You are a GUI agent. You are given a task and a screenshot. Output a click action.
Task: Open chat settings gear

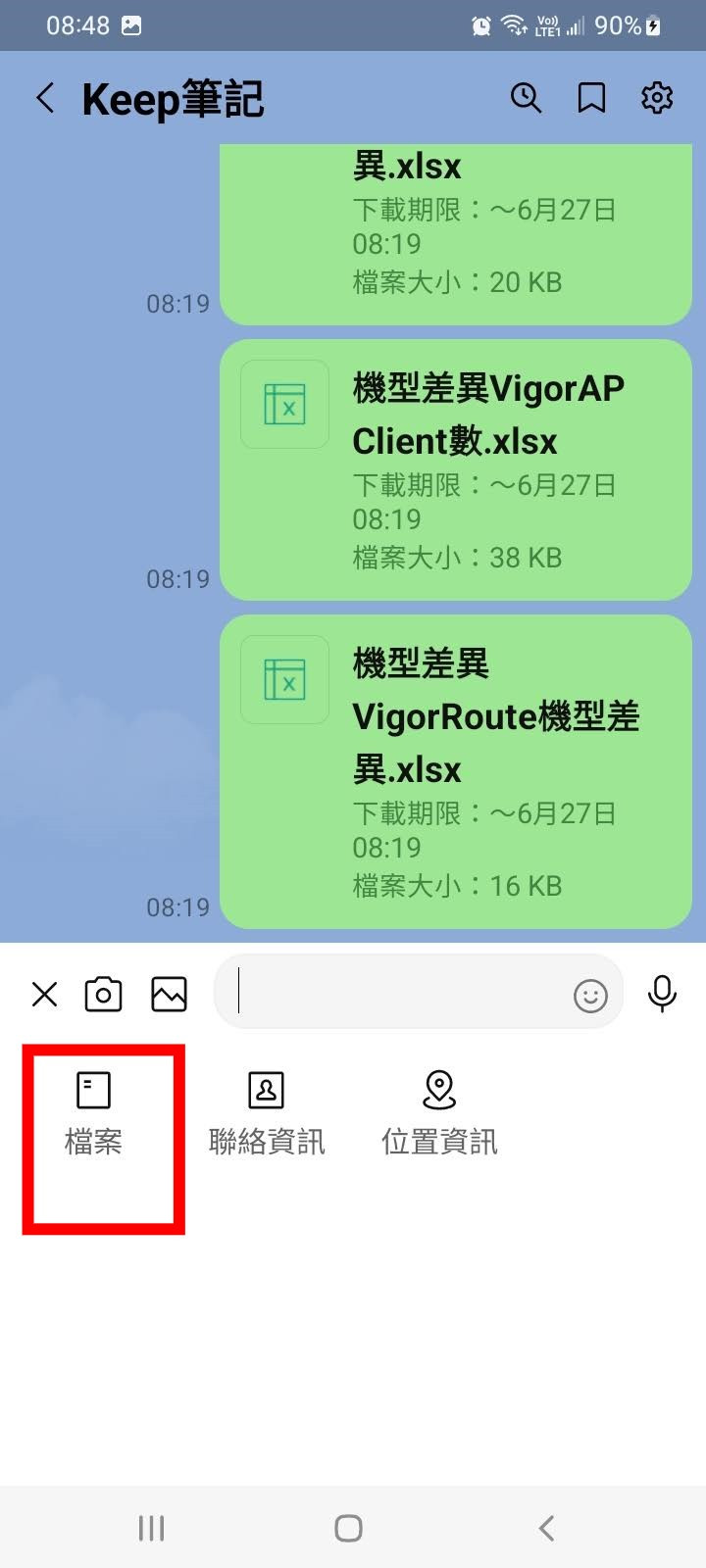[656, 98]
